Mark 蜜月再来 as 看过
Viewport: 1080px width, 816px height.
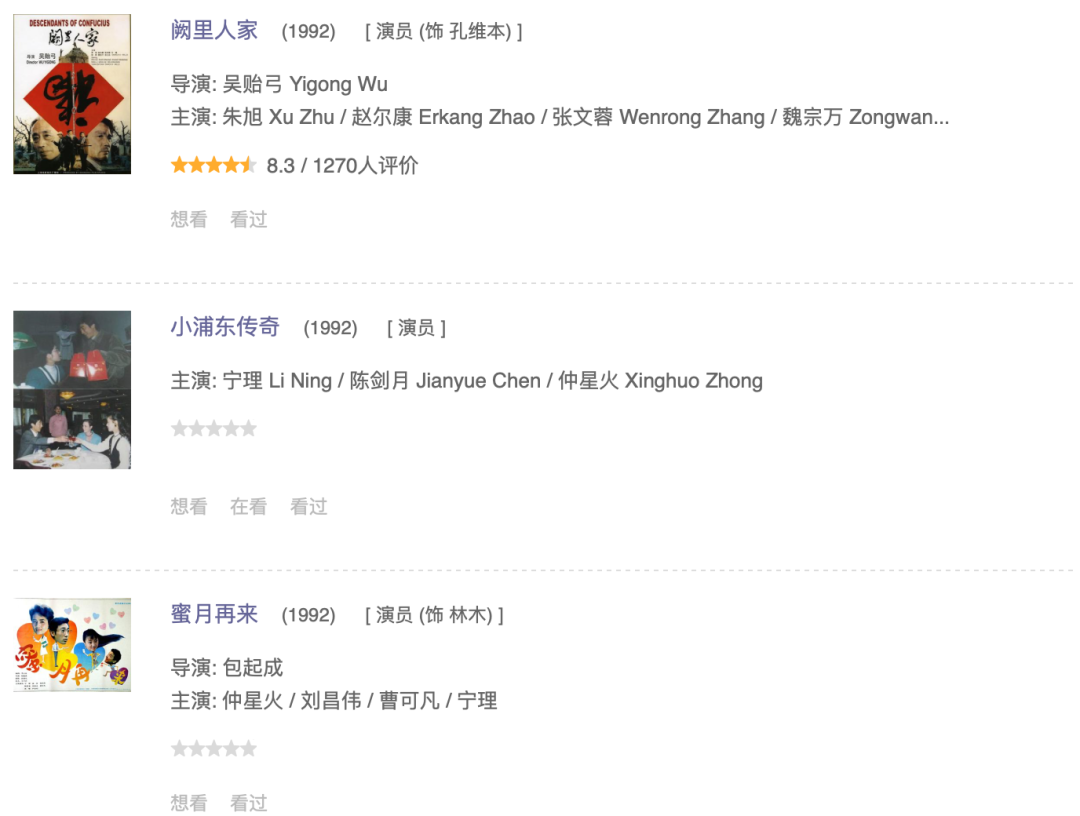[249, 802]
